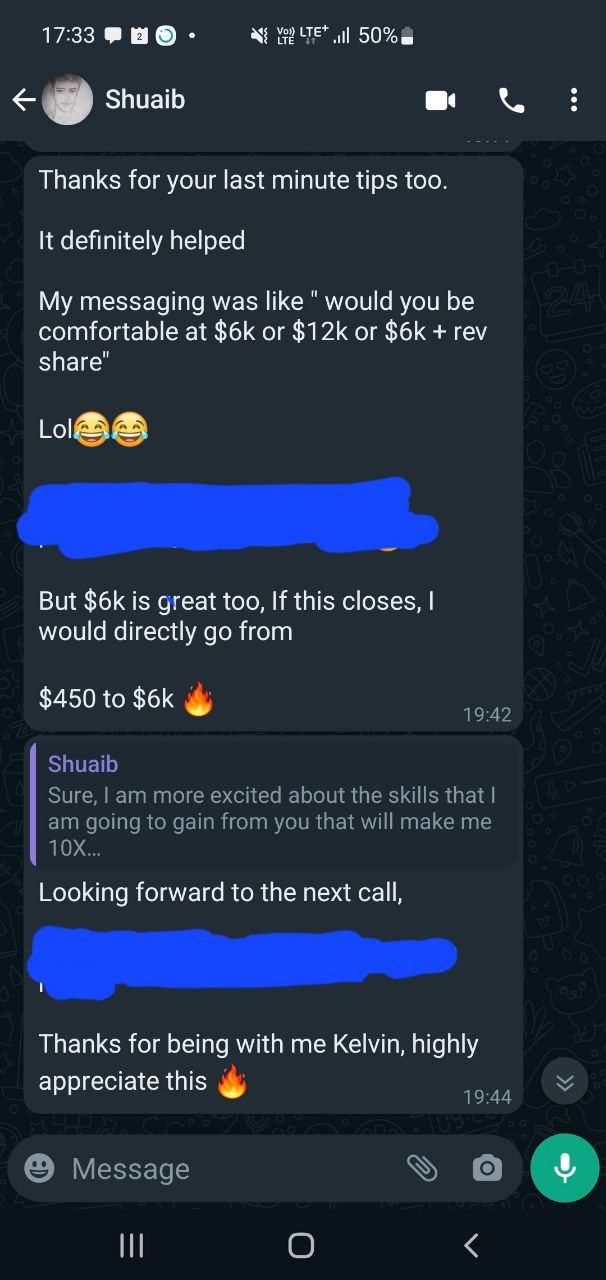Go back to the chat list
This screenshot has width=606, height=1280.
click(x=24, y=99)
